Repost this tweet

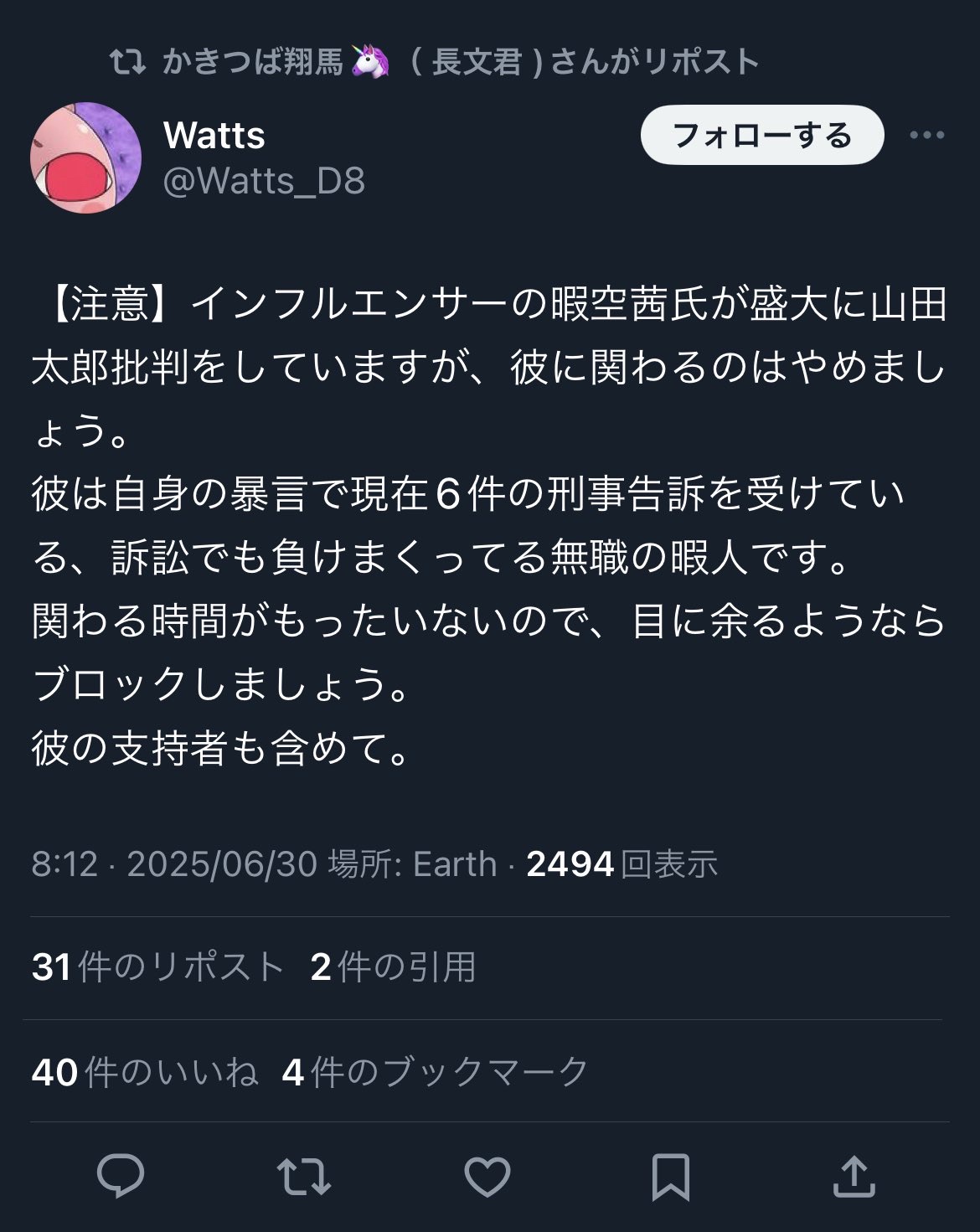click(x=303, y=1175)
